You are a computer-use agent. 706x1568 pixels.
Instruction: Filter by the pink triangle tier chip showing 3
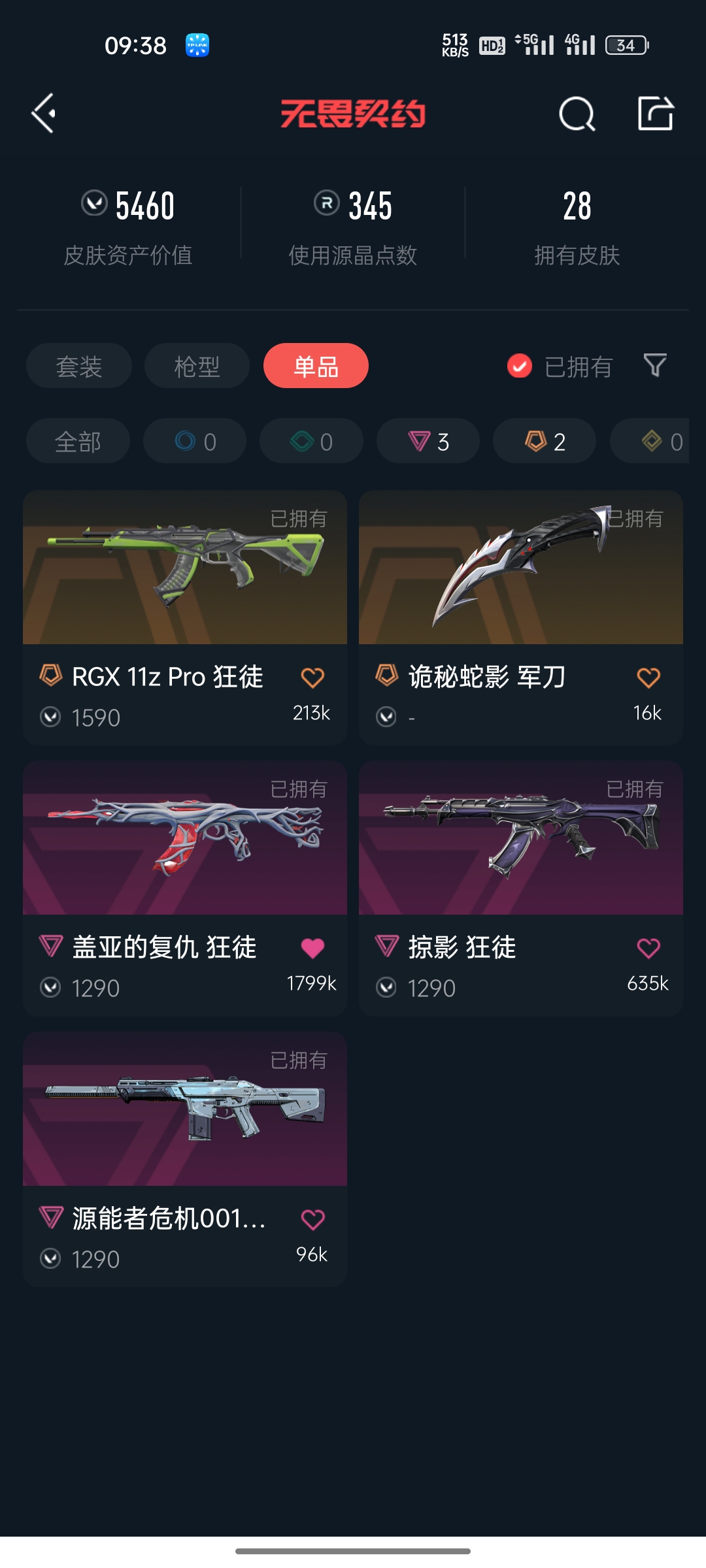428,441
